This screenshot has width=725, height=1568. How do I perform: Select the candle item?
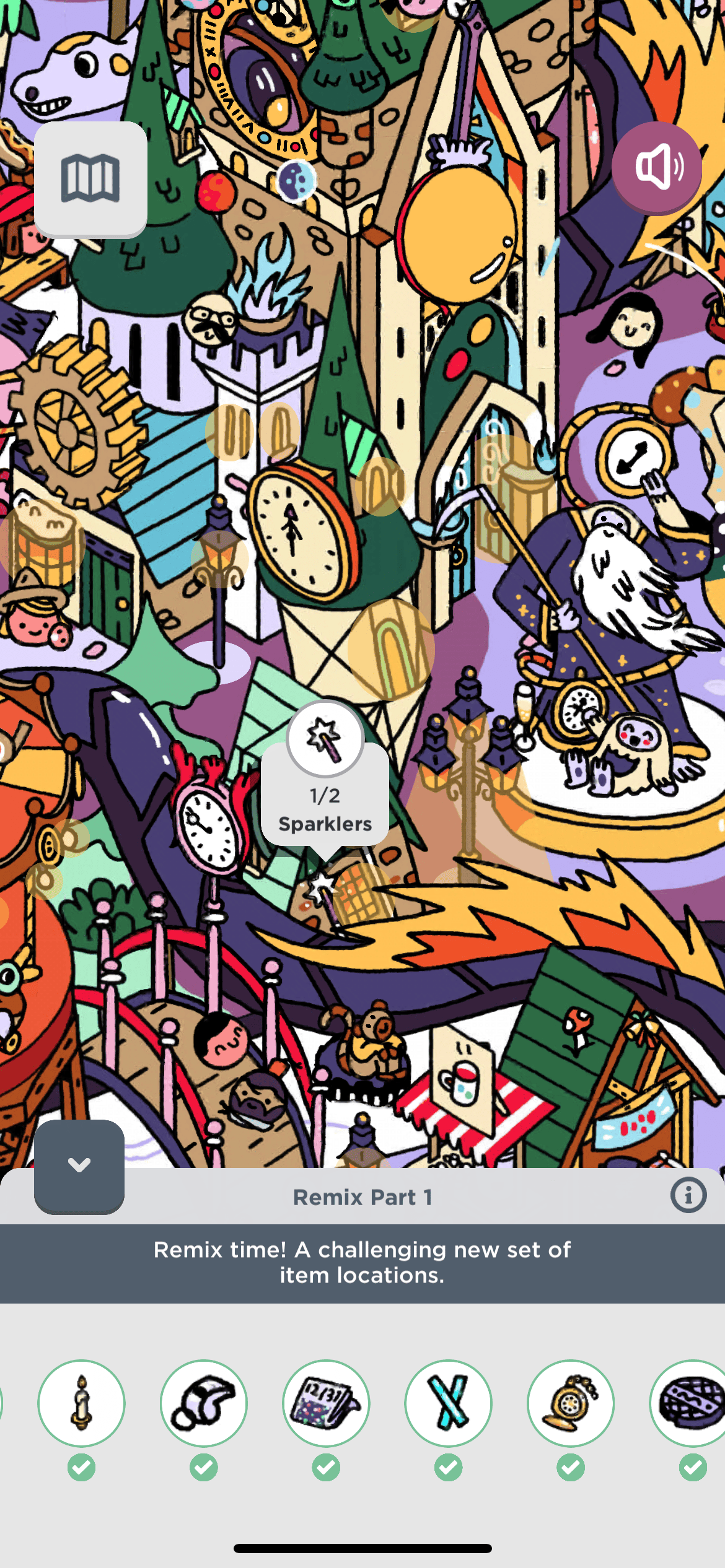point(81,1403)
